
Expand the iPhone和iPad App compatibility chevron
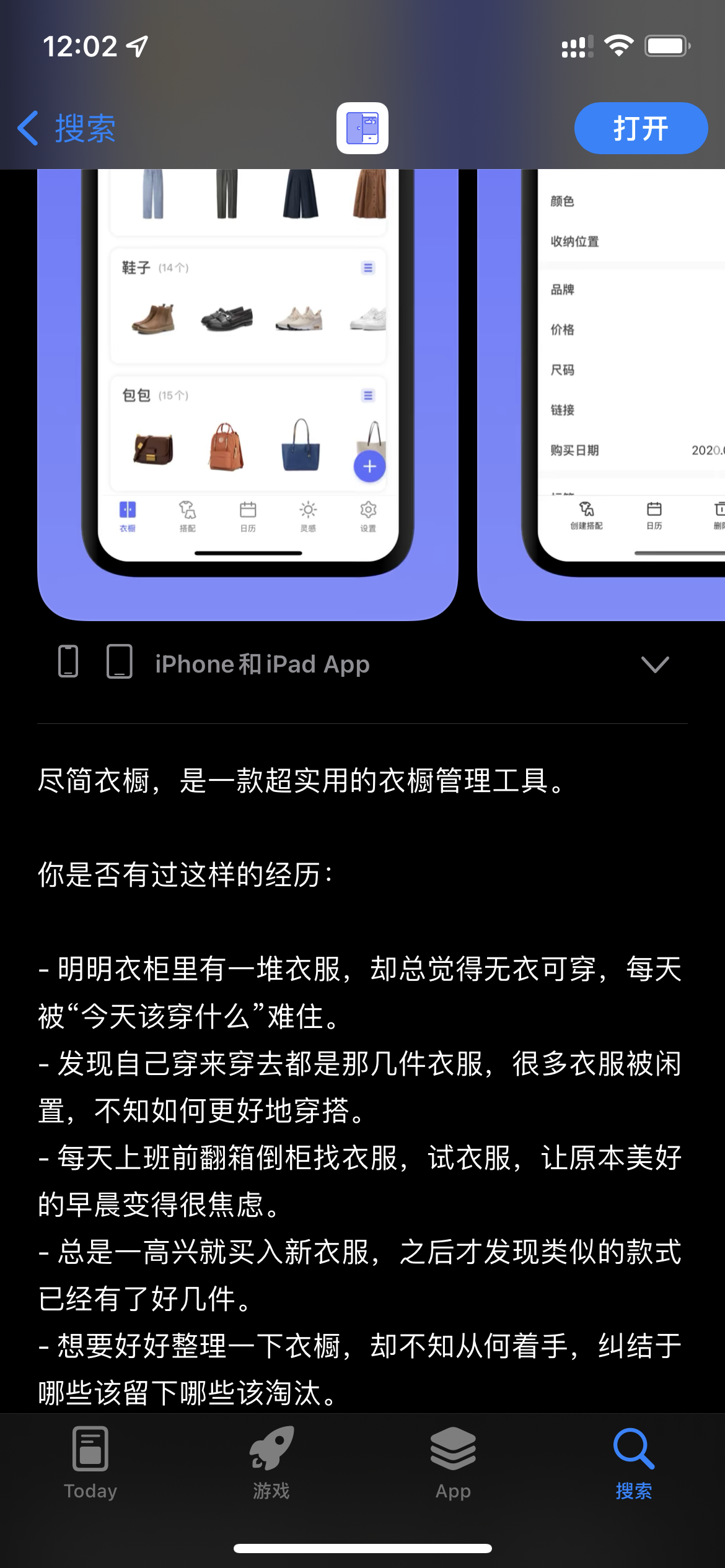click(654, 664)
